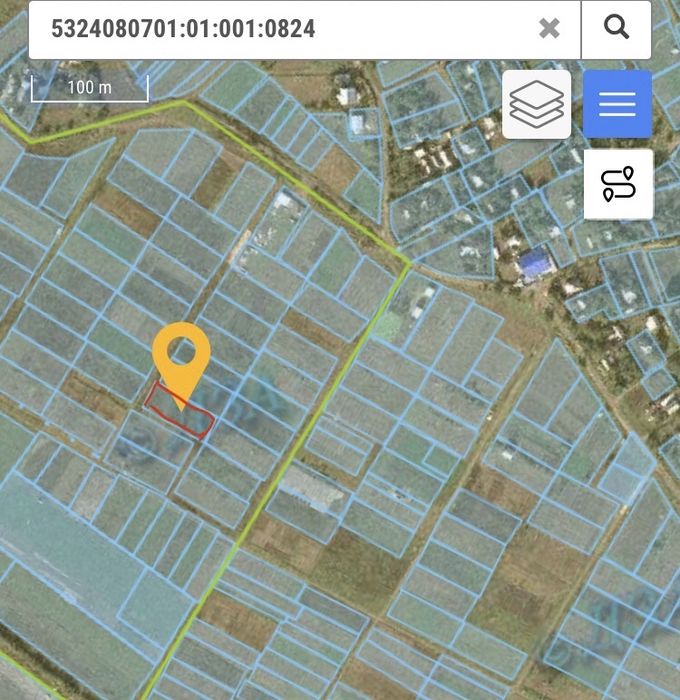The image size is (680, 700).
Task: Open the route measurement tool
Action: coord(618,184)
